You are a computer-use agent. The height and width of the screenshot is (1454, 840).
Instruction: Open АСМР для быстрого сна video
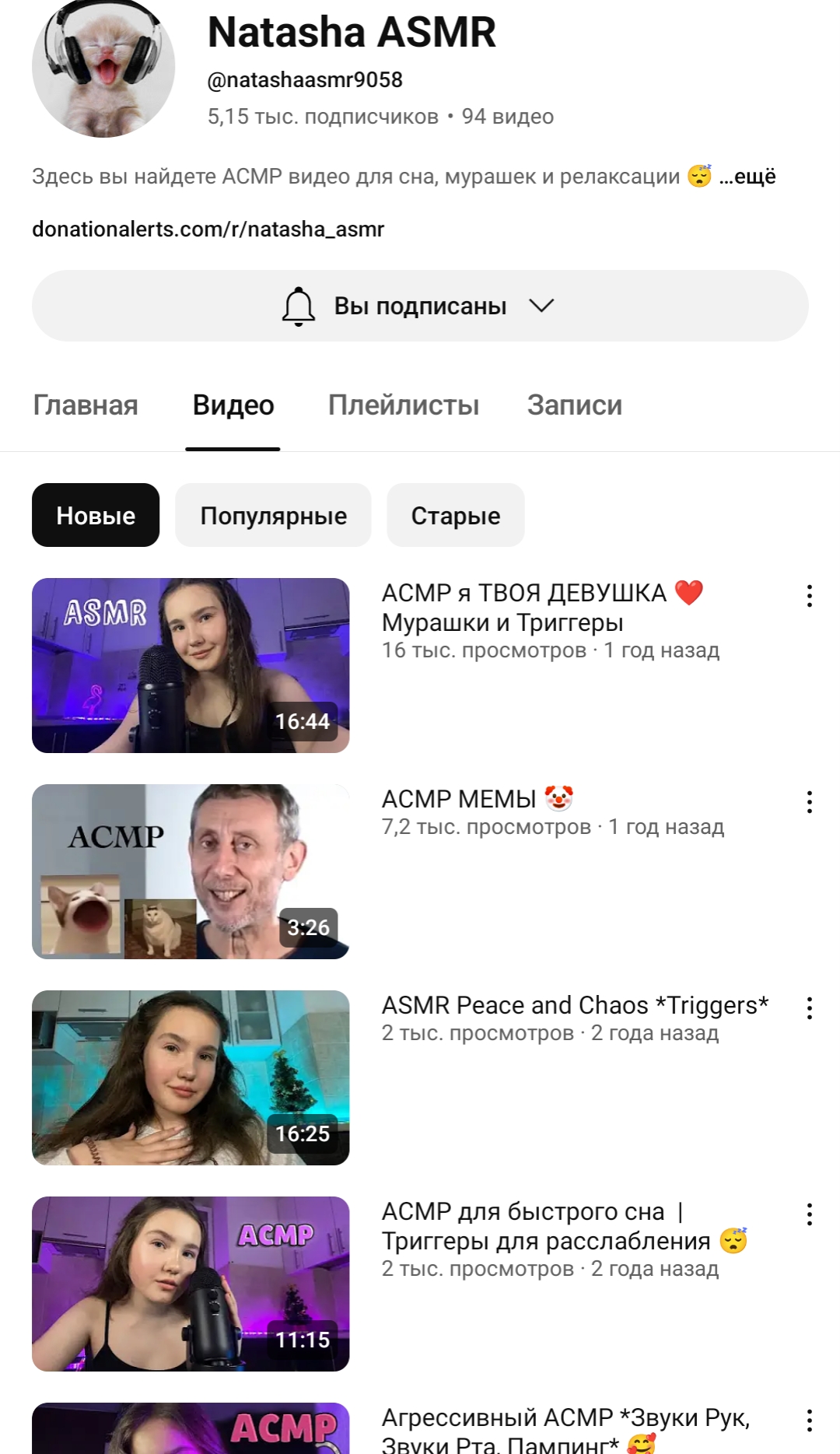click(x=191, y=1284)
